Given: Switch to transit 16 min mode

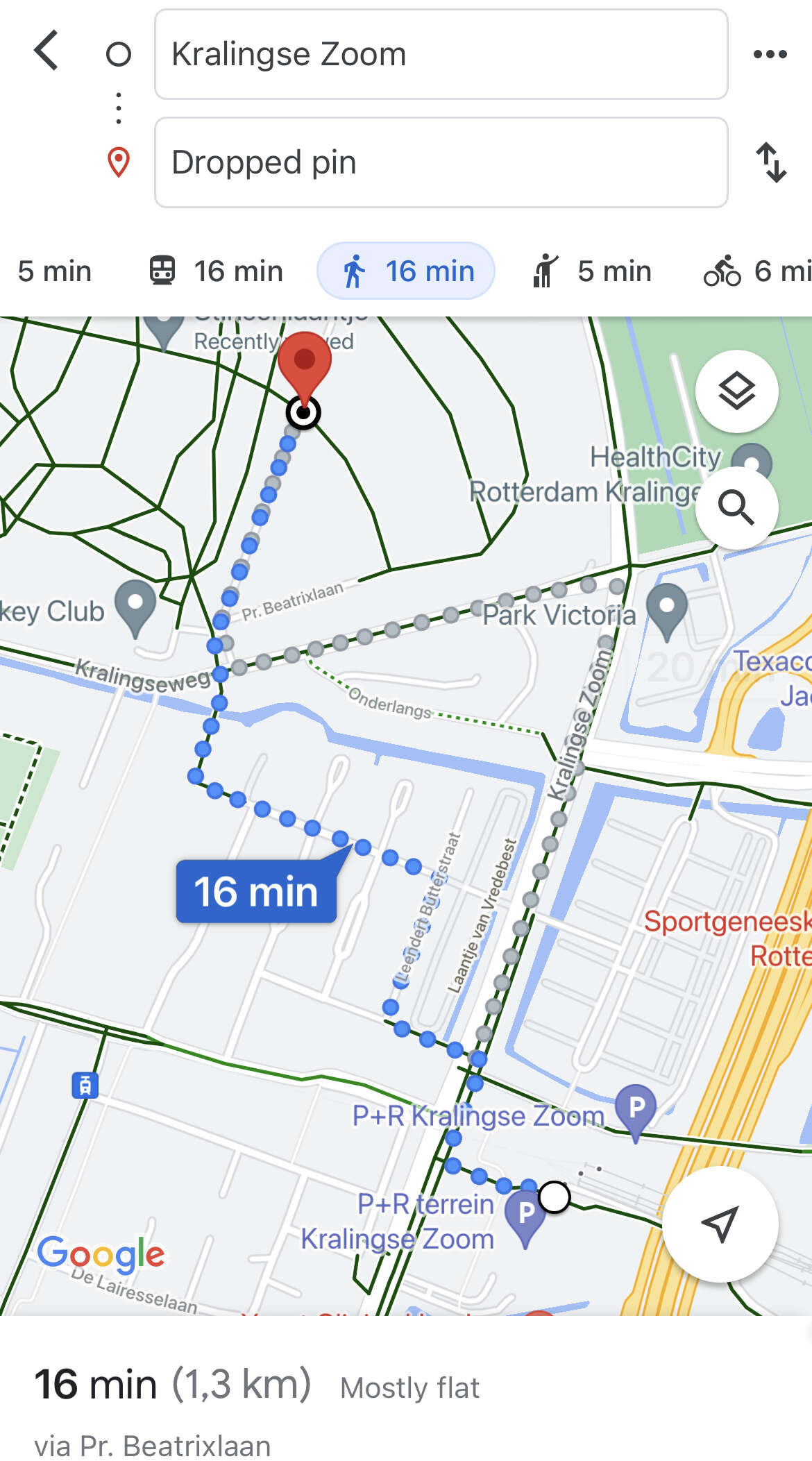Looking at the screenshot, I should (x=217, y=271).
